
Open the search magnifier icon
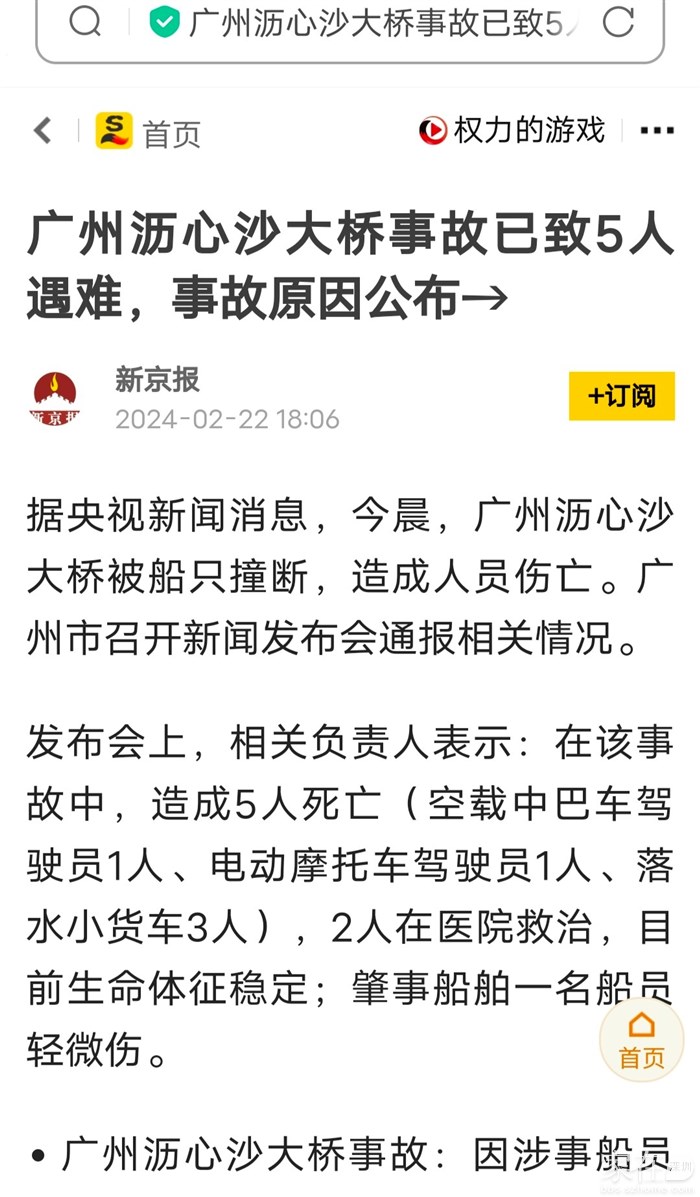tap(86, 21)
